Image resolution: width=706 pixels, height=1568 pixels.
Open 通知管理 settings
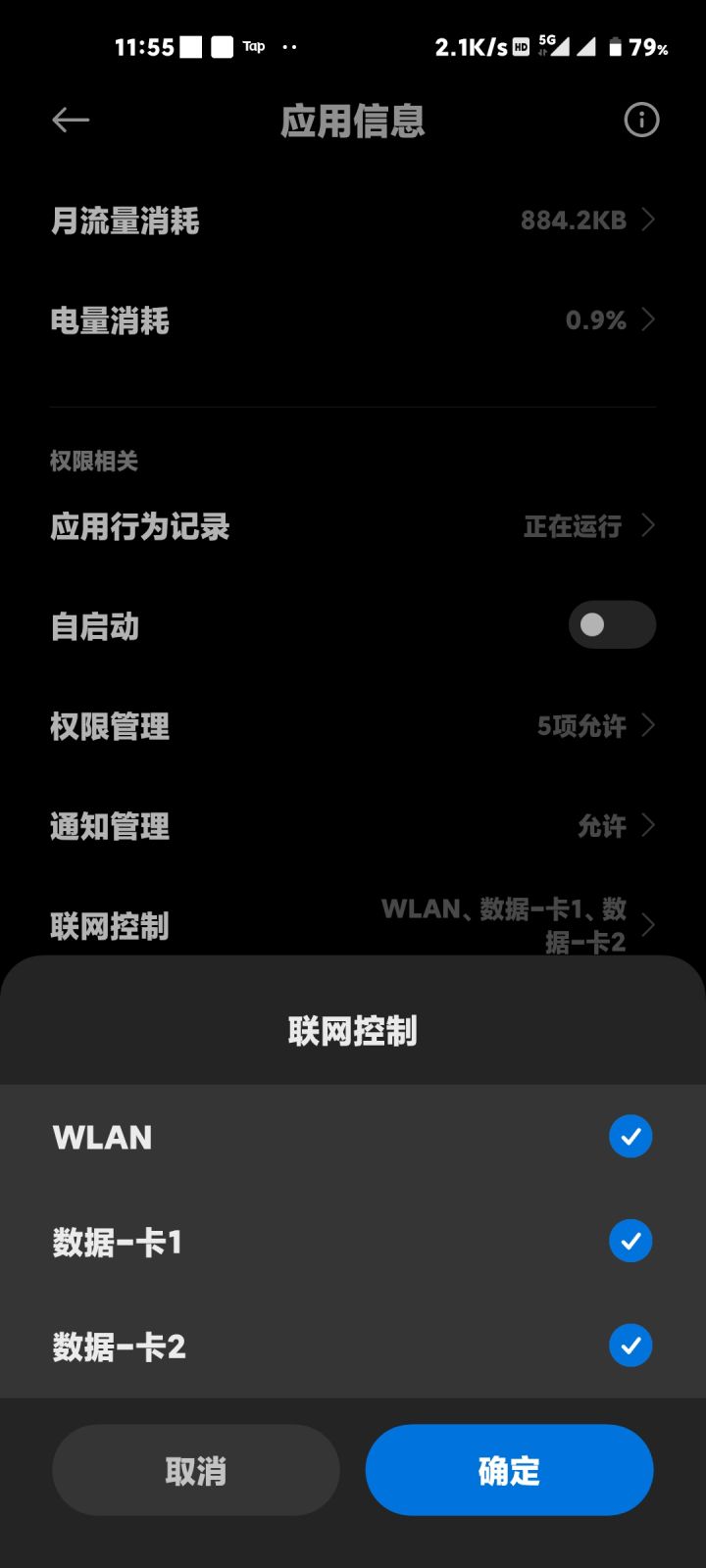click(x=353, y=826)
